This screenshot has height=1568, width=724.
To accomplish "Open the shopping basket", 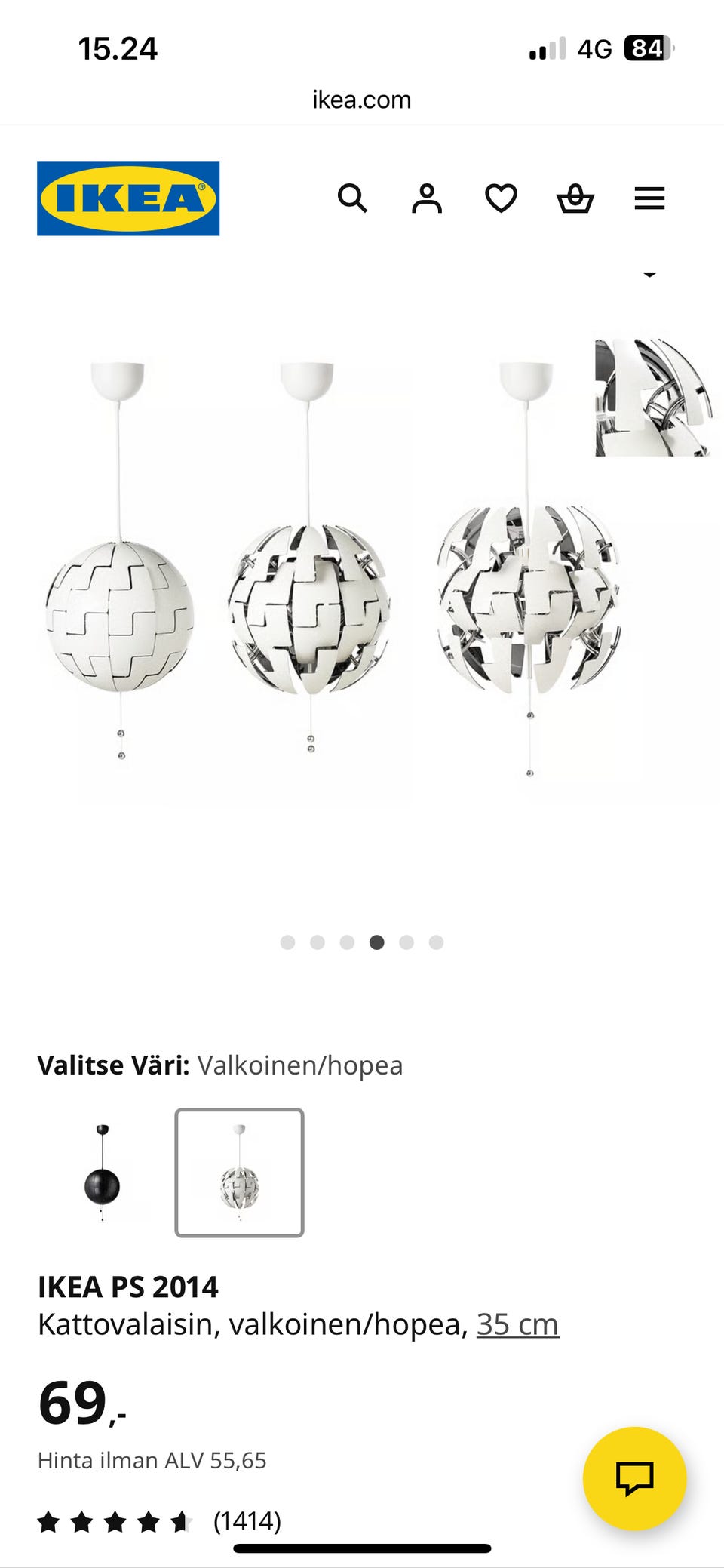I will [x=575, y=199].
